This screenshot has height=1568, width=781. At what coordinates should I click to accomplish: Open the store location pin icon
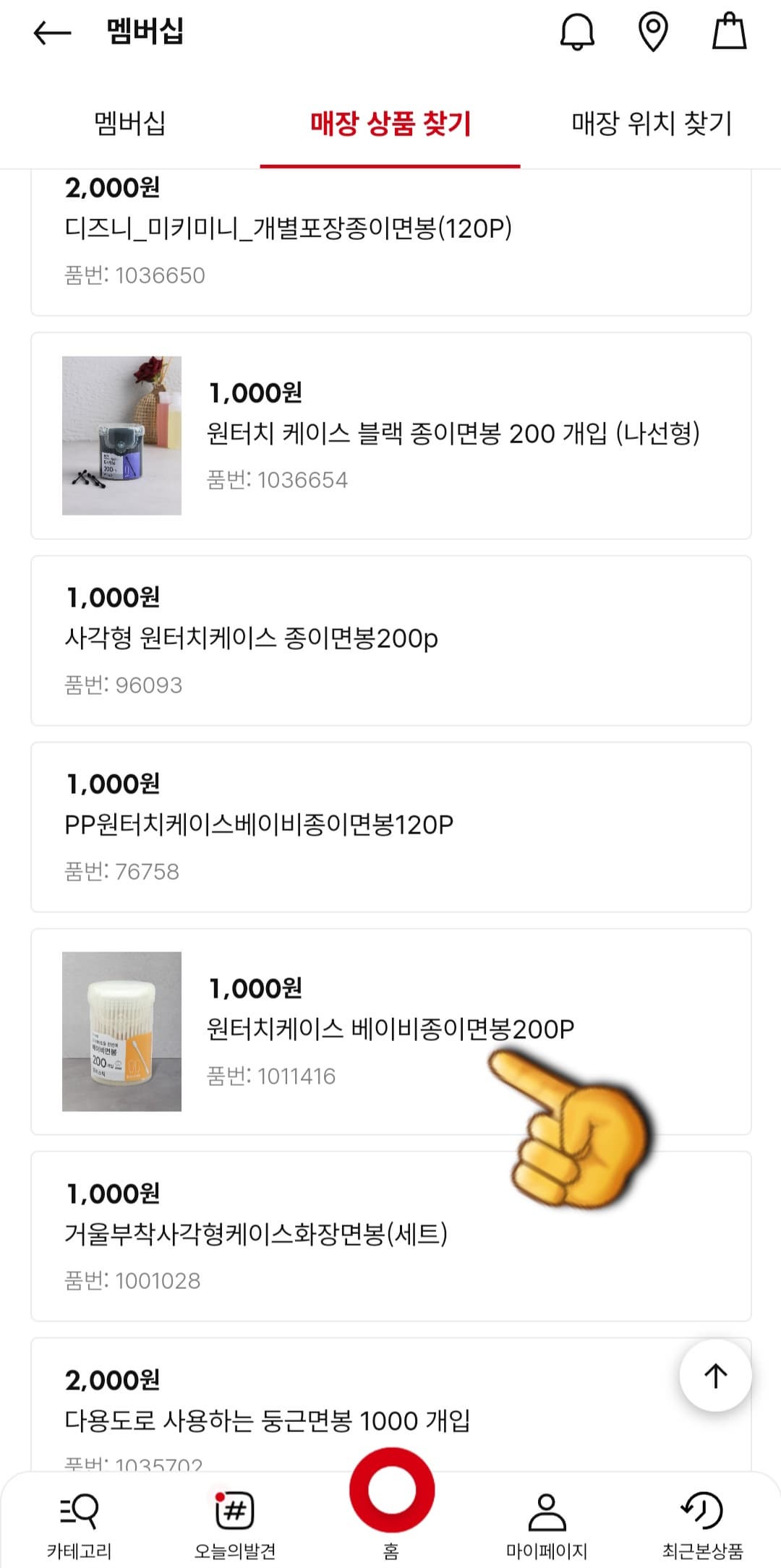653,33
